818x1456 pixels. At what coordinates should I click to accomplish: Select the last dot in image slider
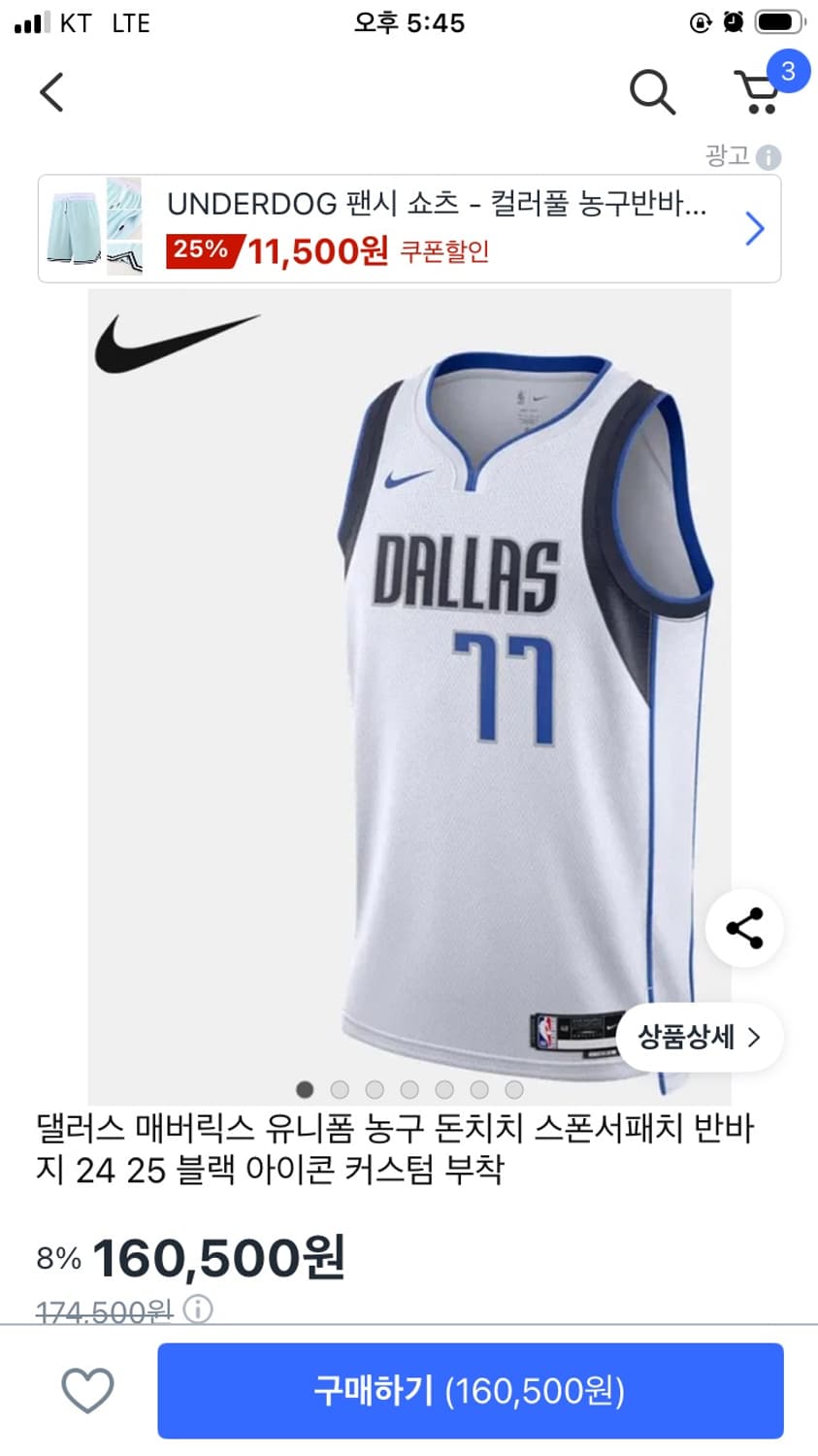(514, 1089)
